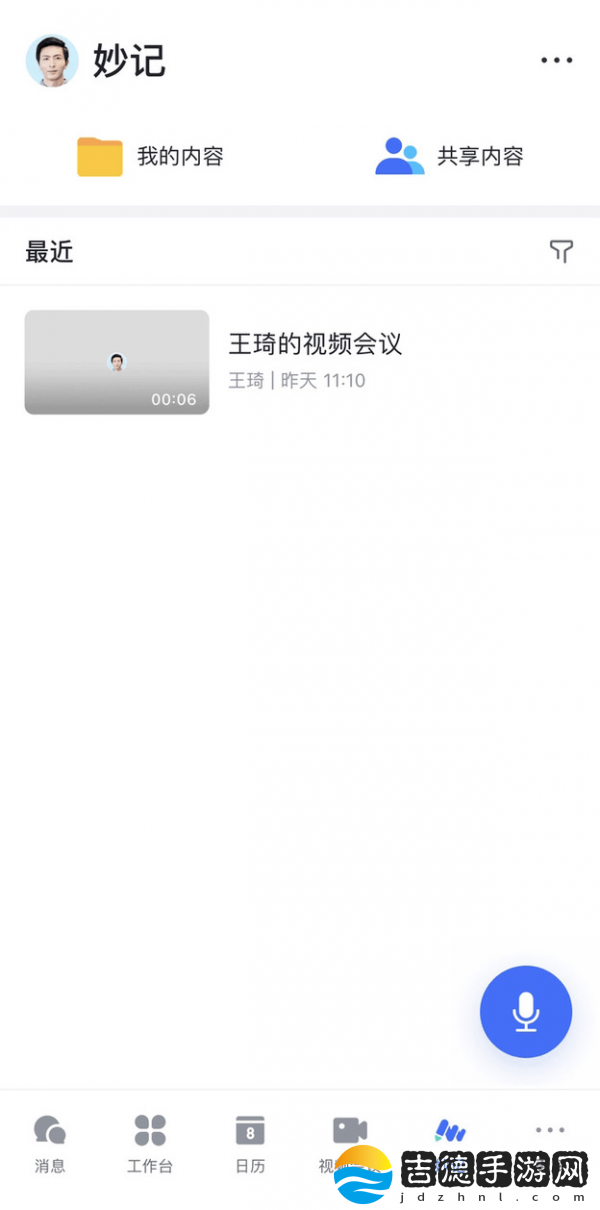Switch to the video meeting tab
600x1210 pixels.
[349, 1135]
